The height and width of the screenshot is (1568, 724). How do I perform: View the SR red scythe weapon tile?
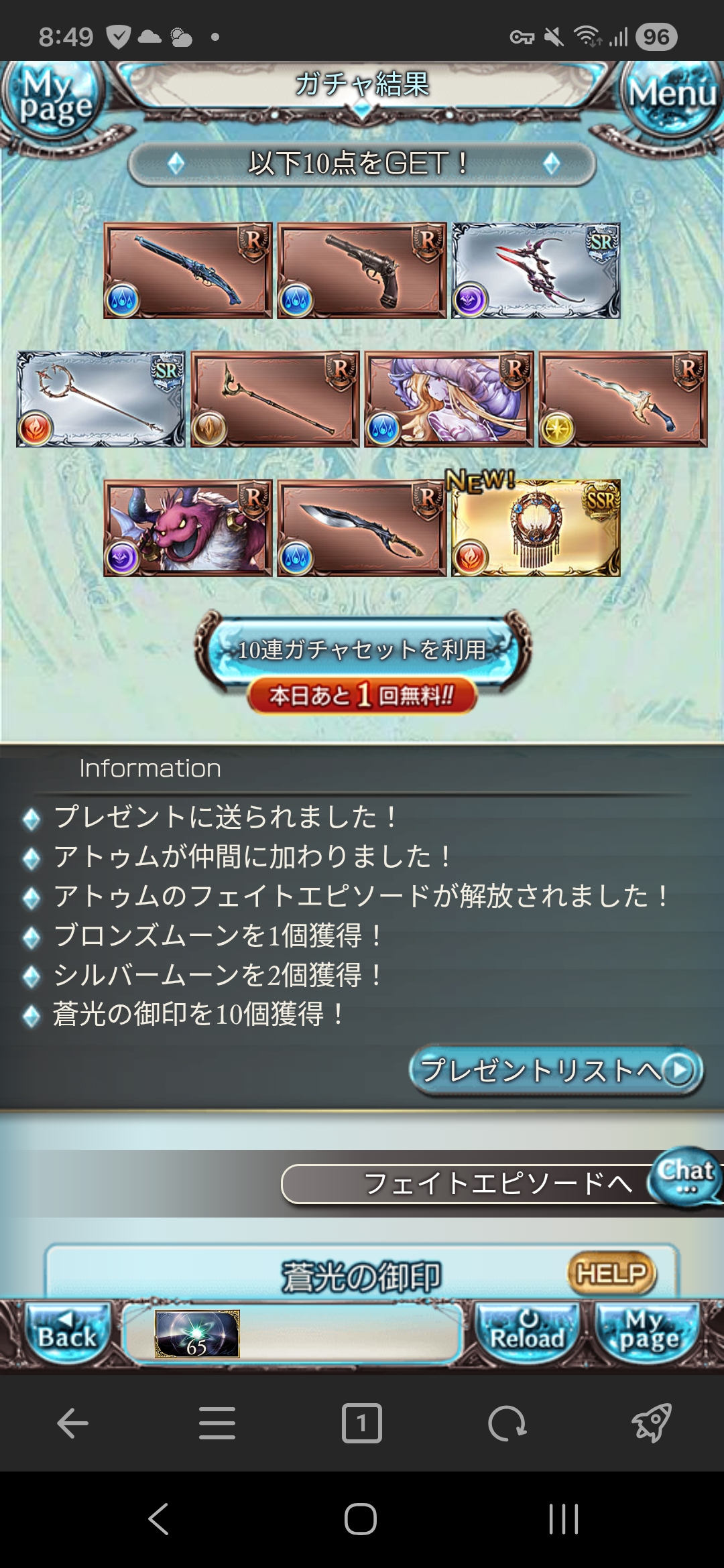coord(536,271)
